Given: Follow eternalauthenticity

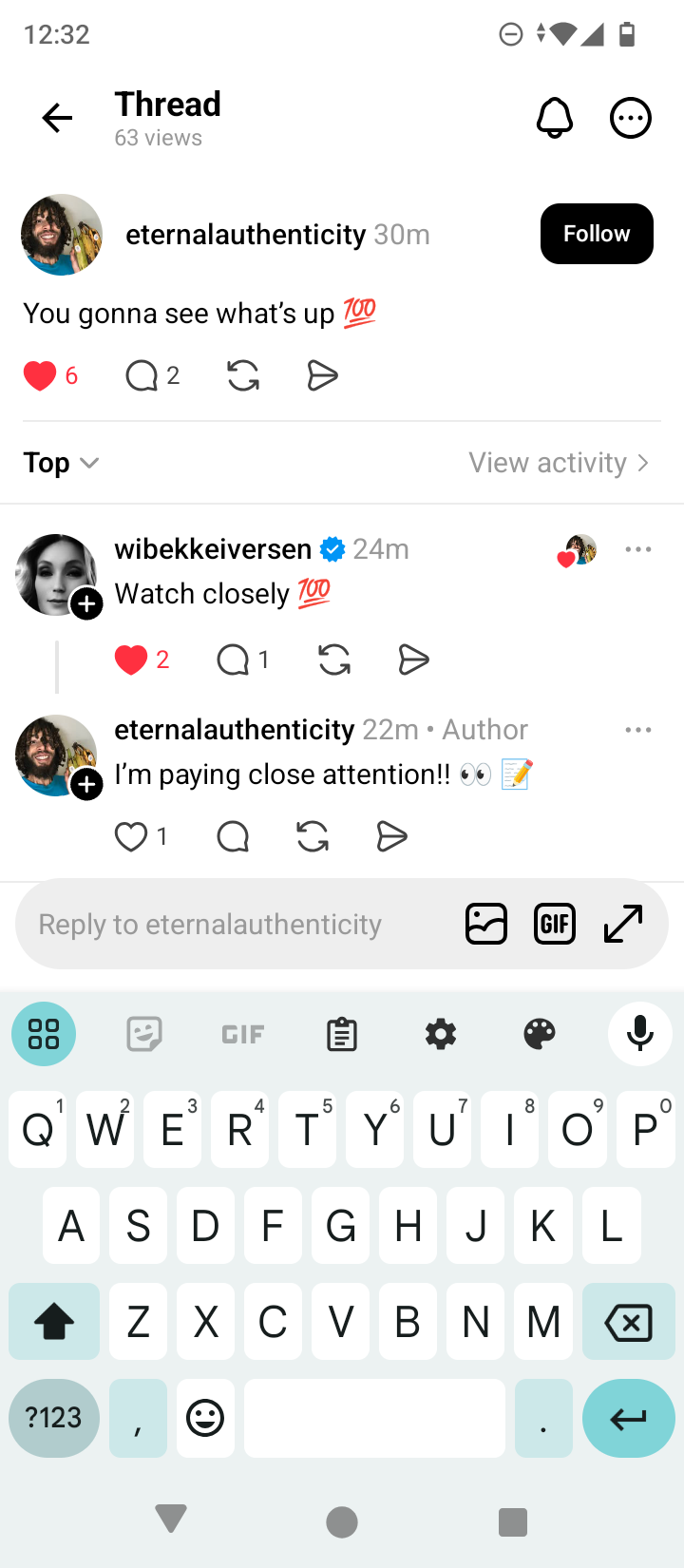Looking at the screenshot, I should (597, 234).
